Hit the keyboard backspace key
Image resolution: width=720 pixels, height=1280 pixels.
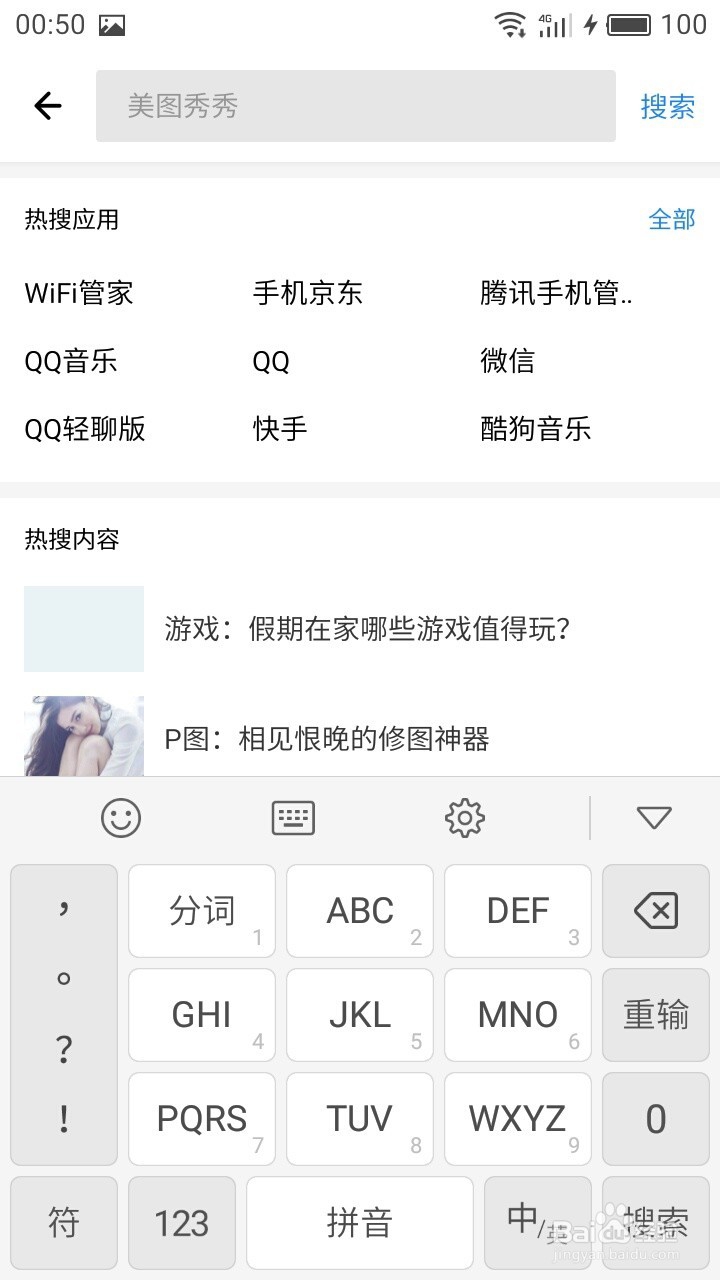655,911
